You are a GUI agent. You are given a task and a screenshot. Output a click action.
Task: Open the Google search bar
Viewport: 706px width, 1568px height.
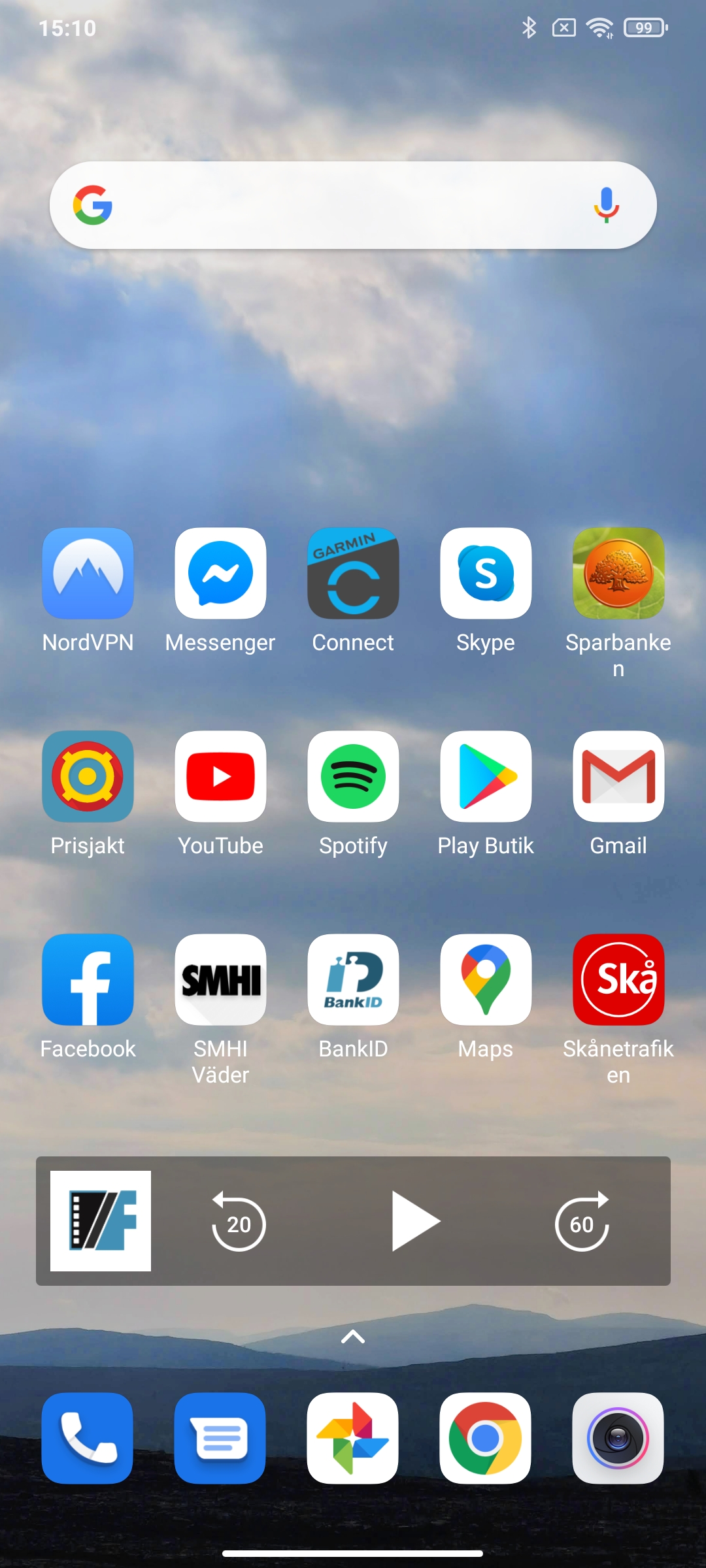click(x=340, y=205)
